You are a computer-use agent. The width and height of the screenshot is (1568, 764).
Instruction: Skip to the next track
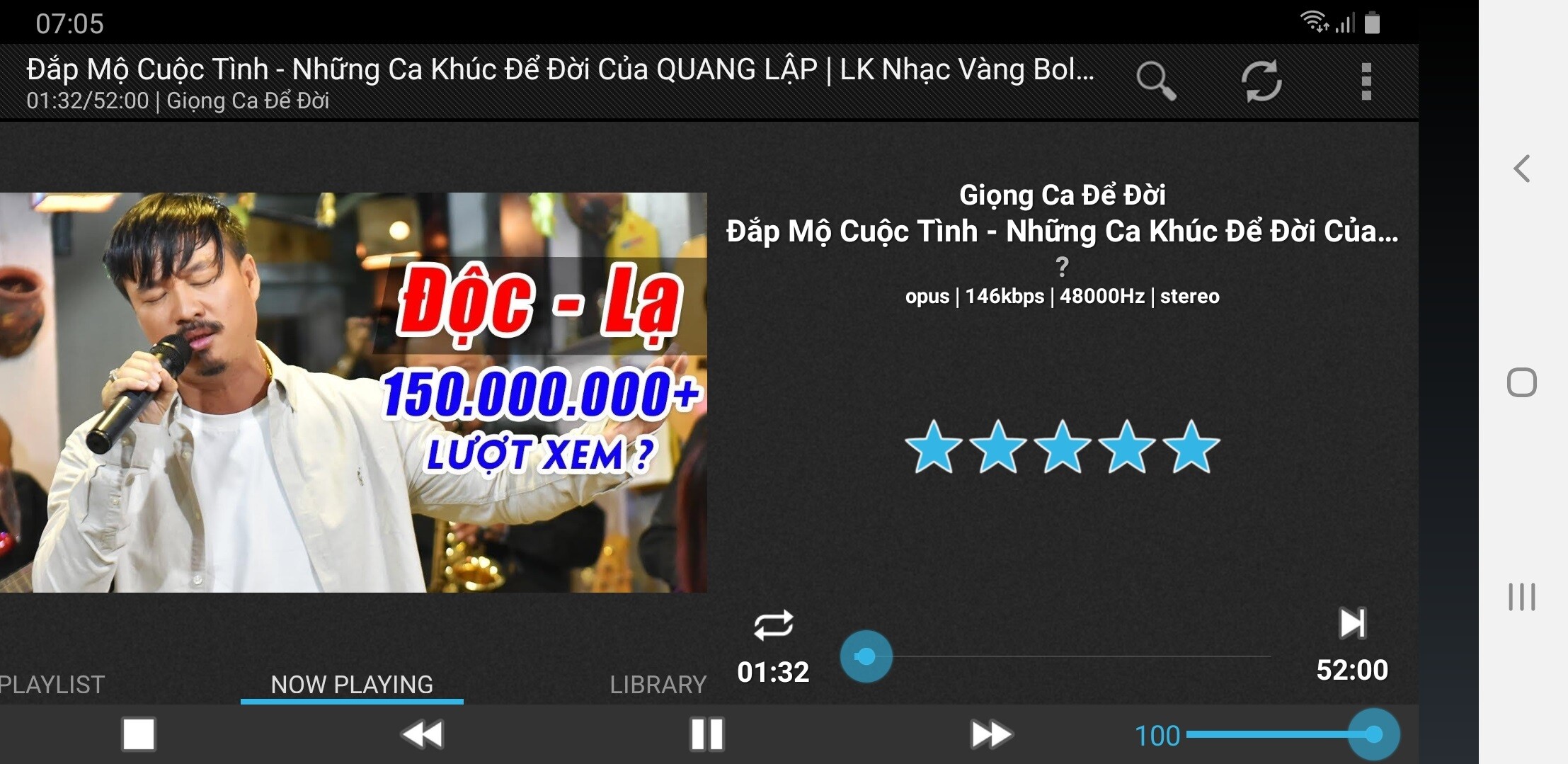tap(1352, 623)
